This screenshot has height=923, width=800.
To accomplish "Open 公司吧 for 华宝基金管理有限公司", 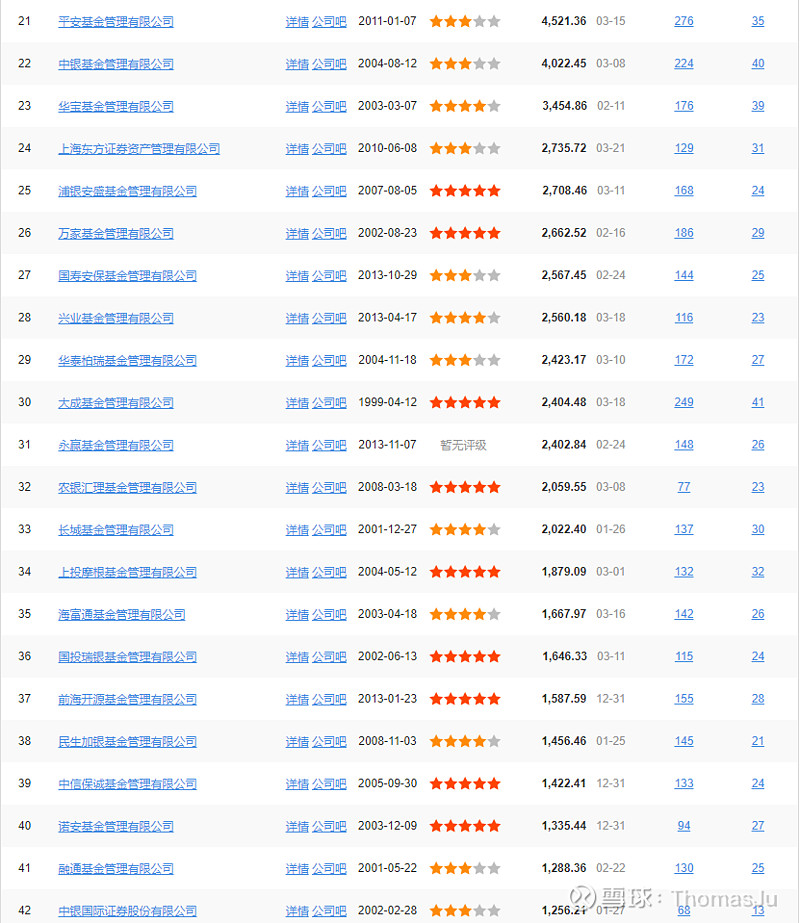I will tap(329, 106).
